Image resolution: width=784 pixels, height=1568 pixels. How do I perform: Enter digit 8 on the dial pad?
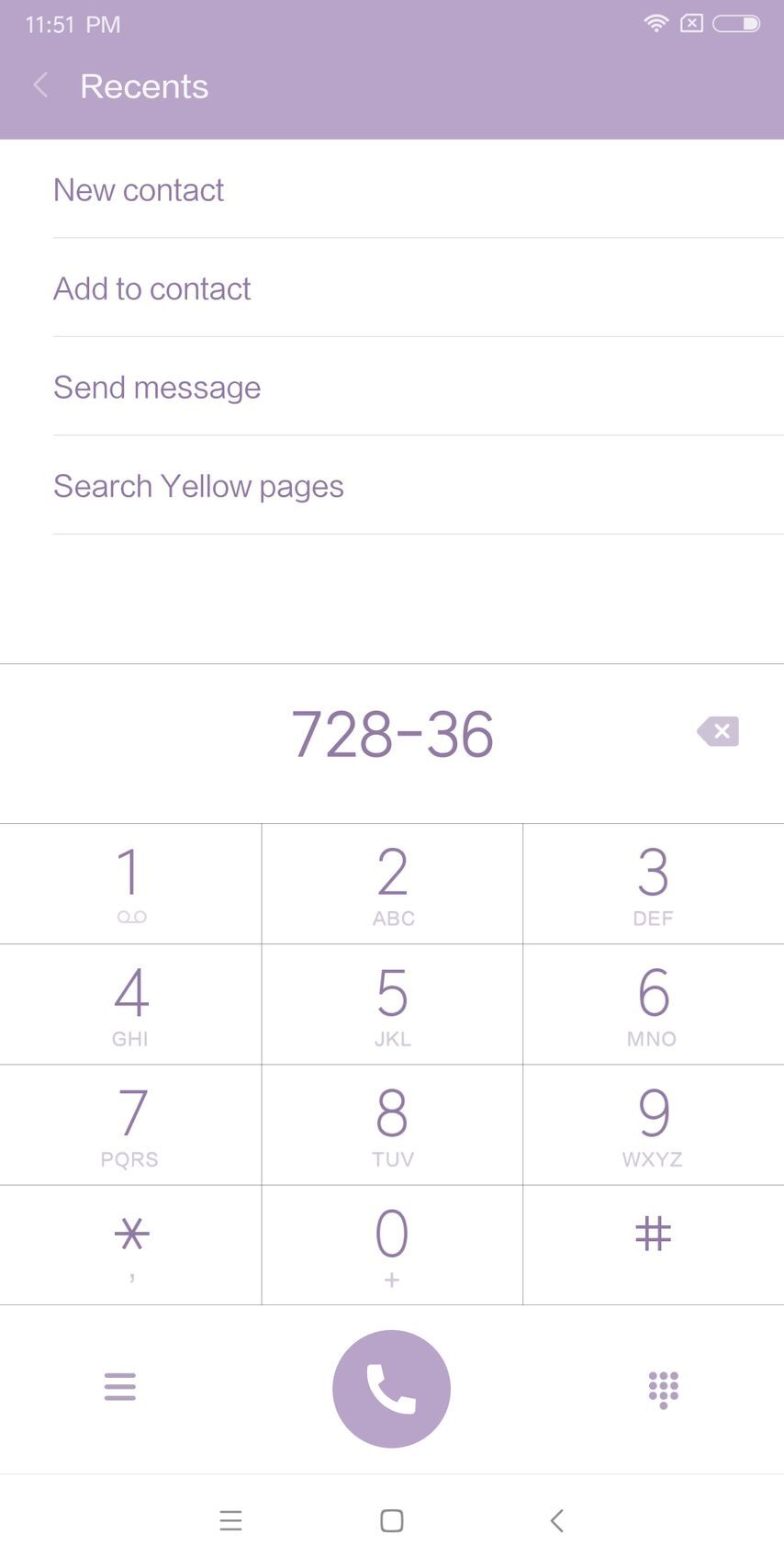pyautogui.click(x=392, y=1124)
